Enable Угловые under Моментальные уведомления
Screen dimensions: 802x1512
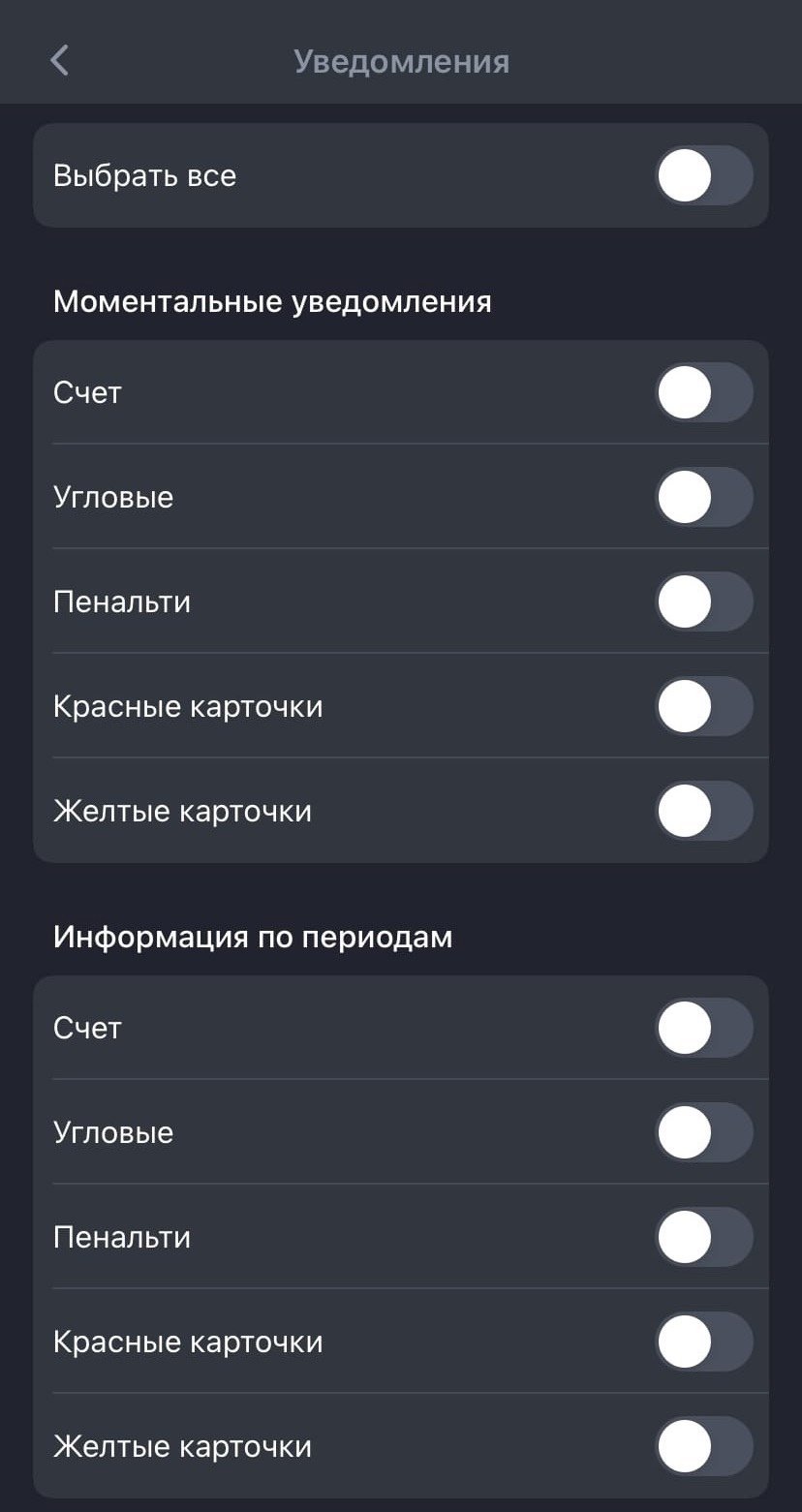703,497
